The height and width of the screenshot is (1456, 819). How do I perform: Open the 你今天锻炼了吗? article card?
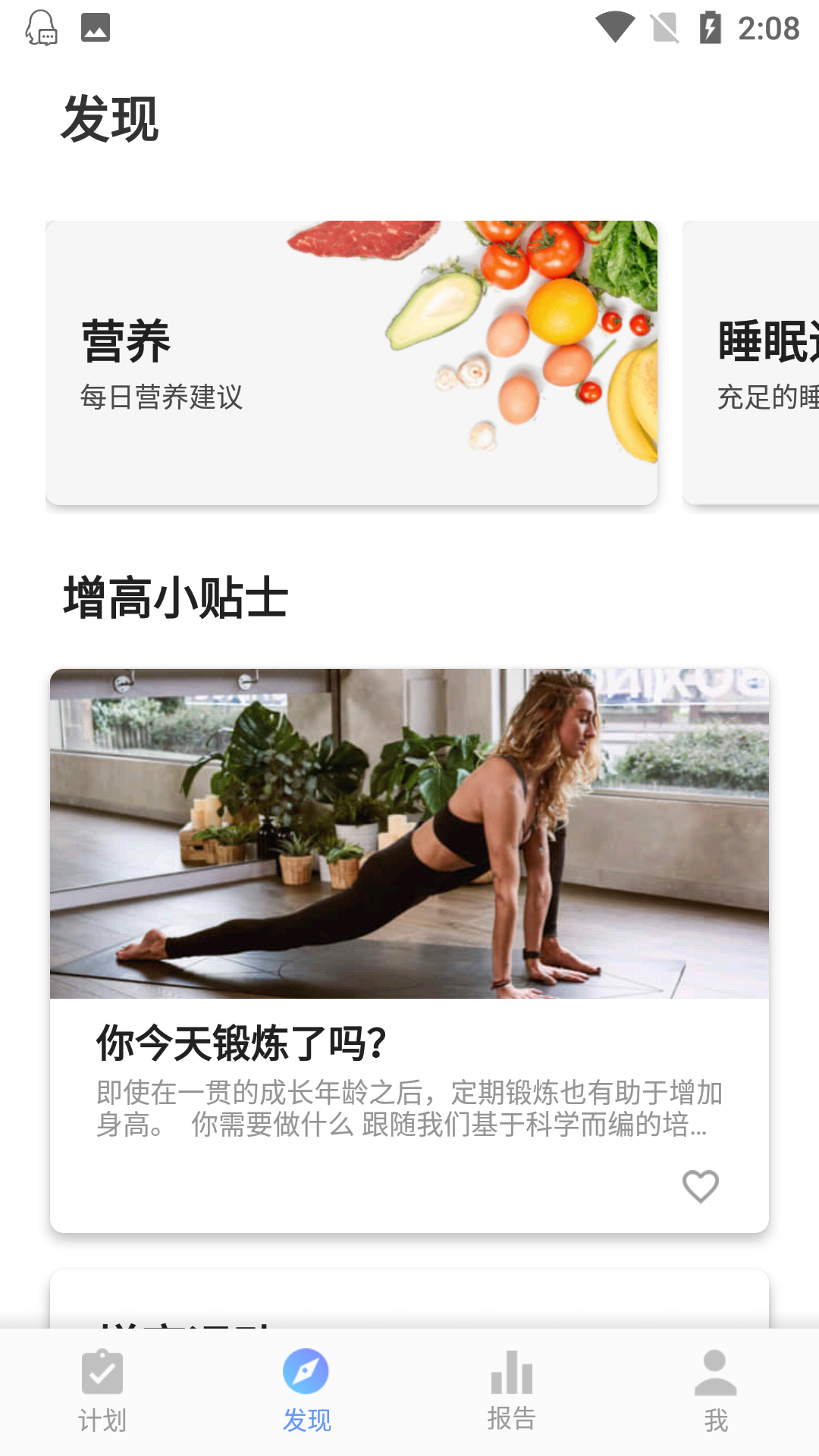pyautogui.click(x=409, y=948)
